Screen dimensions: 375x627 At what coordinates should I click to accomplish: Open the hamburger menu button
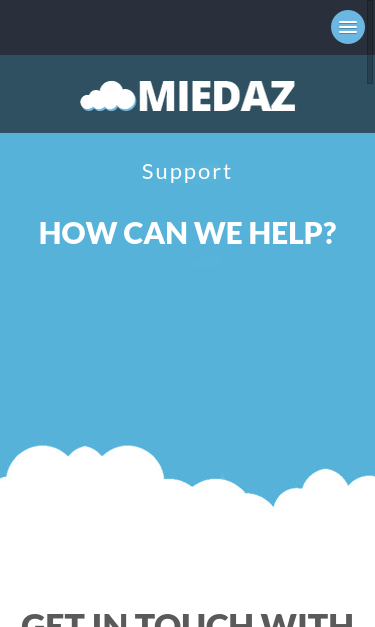coord(348,27)
